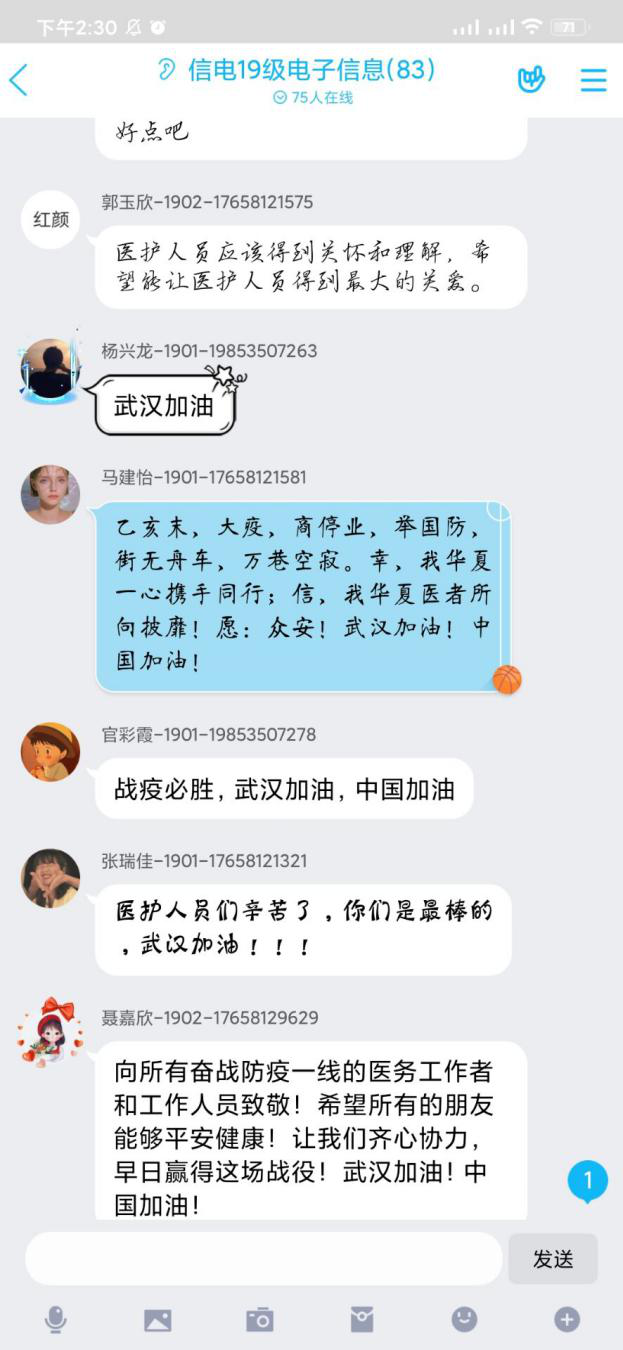The width and height of the screenshot is (623, 1350).
Task: View 张瑞佳's profile avatar
Action: 50,877
